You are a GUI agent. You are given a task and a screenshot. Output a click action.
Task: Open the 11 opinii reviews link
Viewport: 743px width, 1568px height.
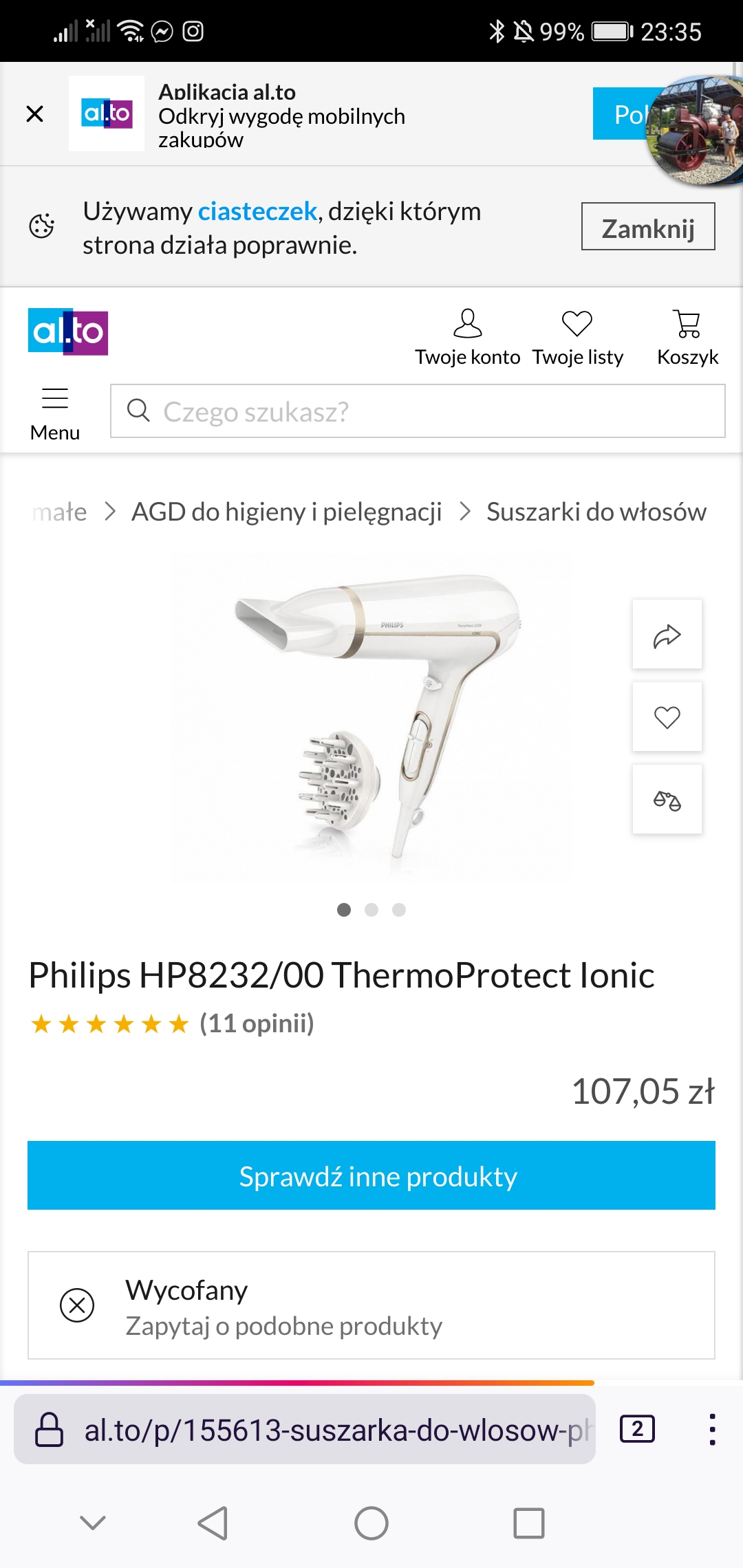click(255, 1023)
